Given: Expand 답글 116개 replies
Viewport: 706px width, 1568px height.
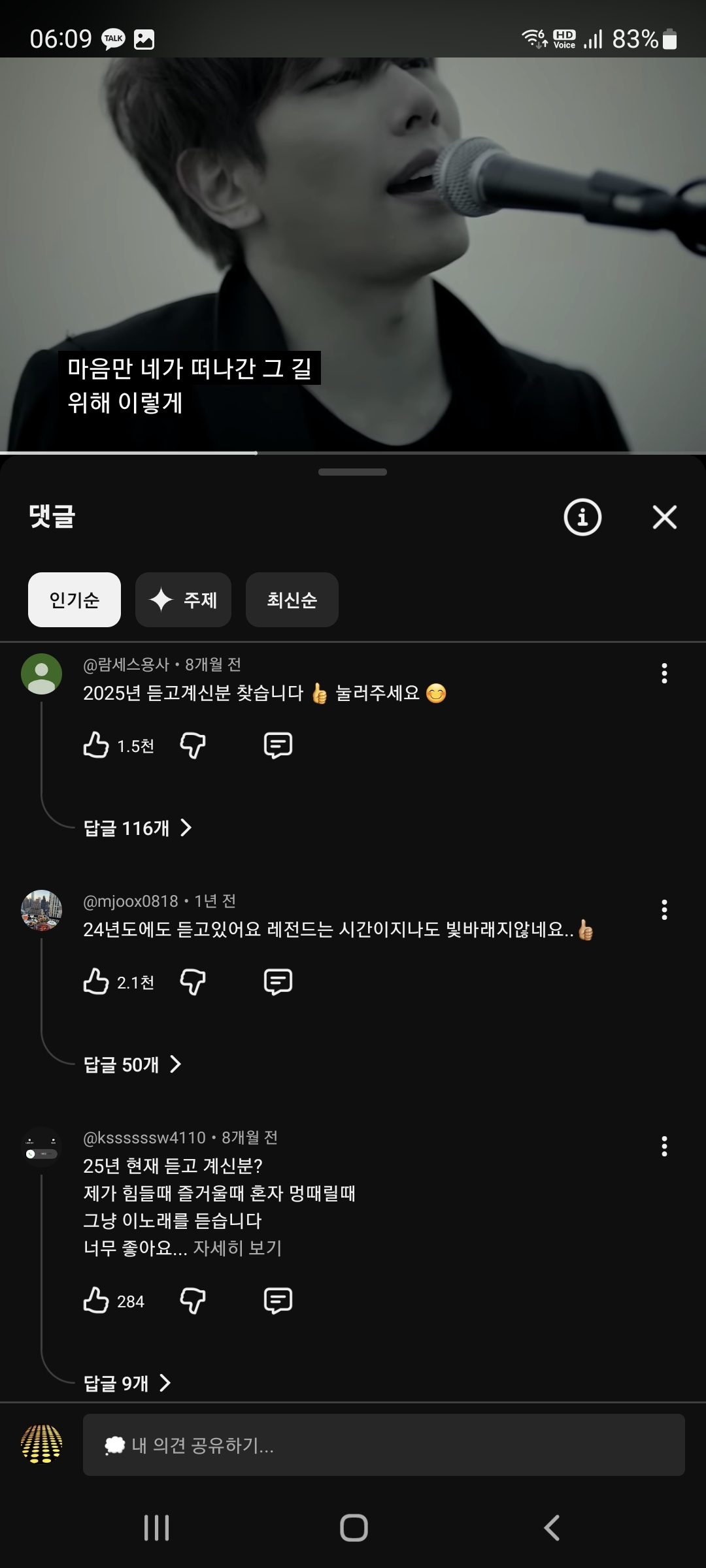Looking at the screenshot, I should coord(137,828).
